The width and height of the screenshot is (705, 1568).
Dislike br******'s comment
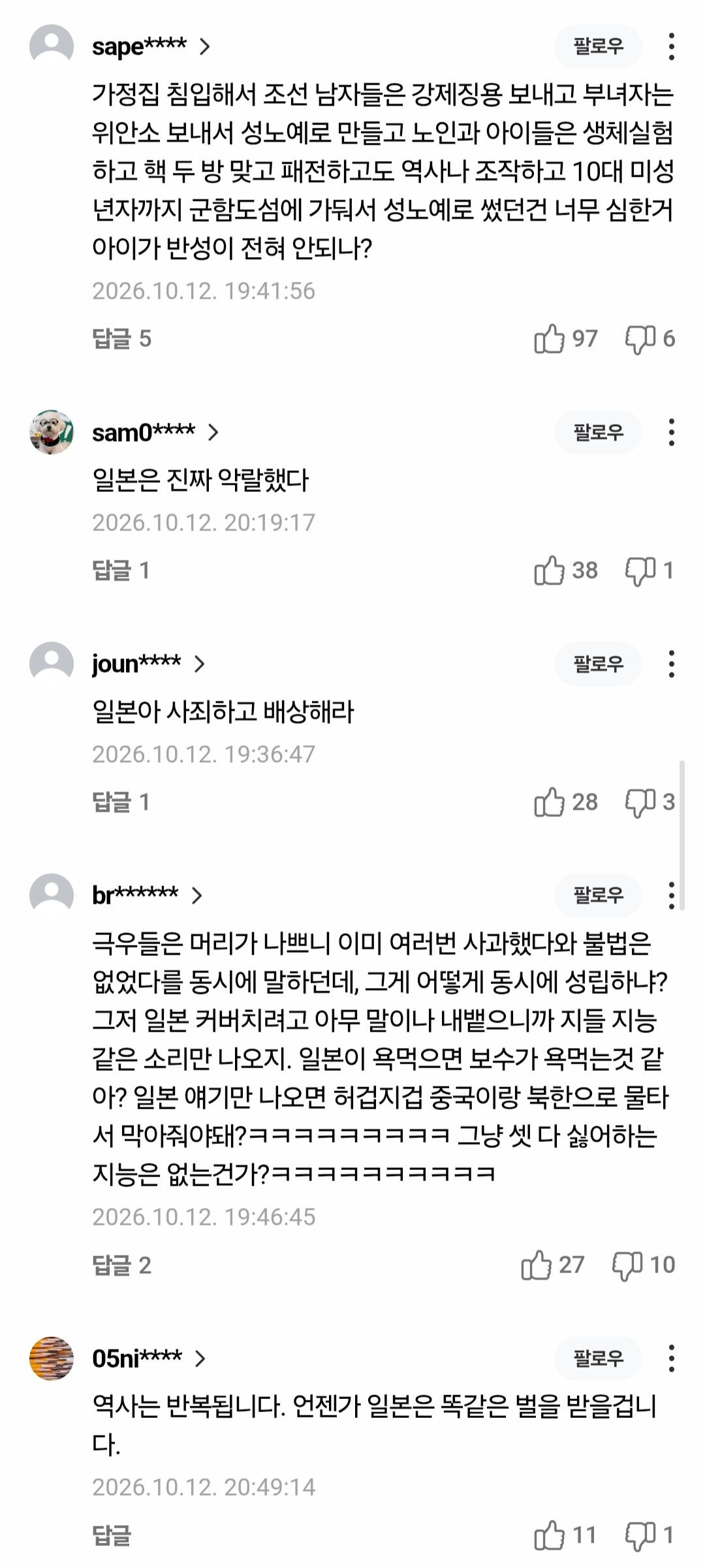click(x=643, y=1265)
